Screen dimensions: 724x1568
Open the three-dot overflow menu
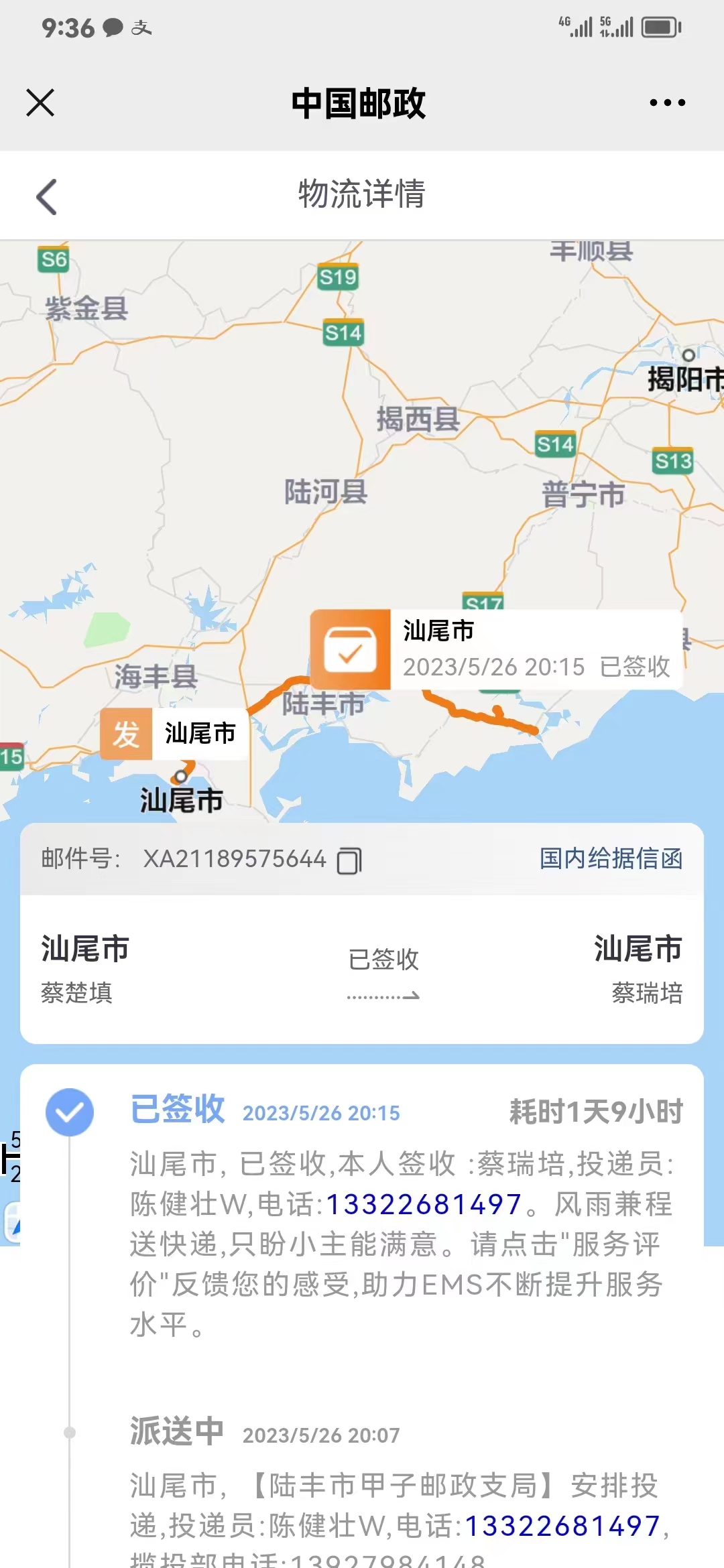pos(667,103)
